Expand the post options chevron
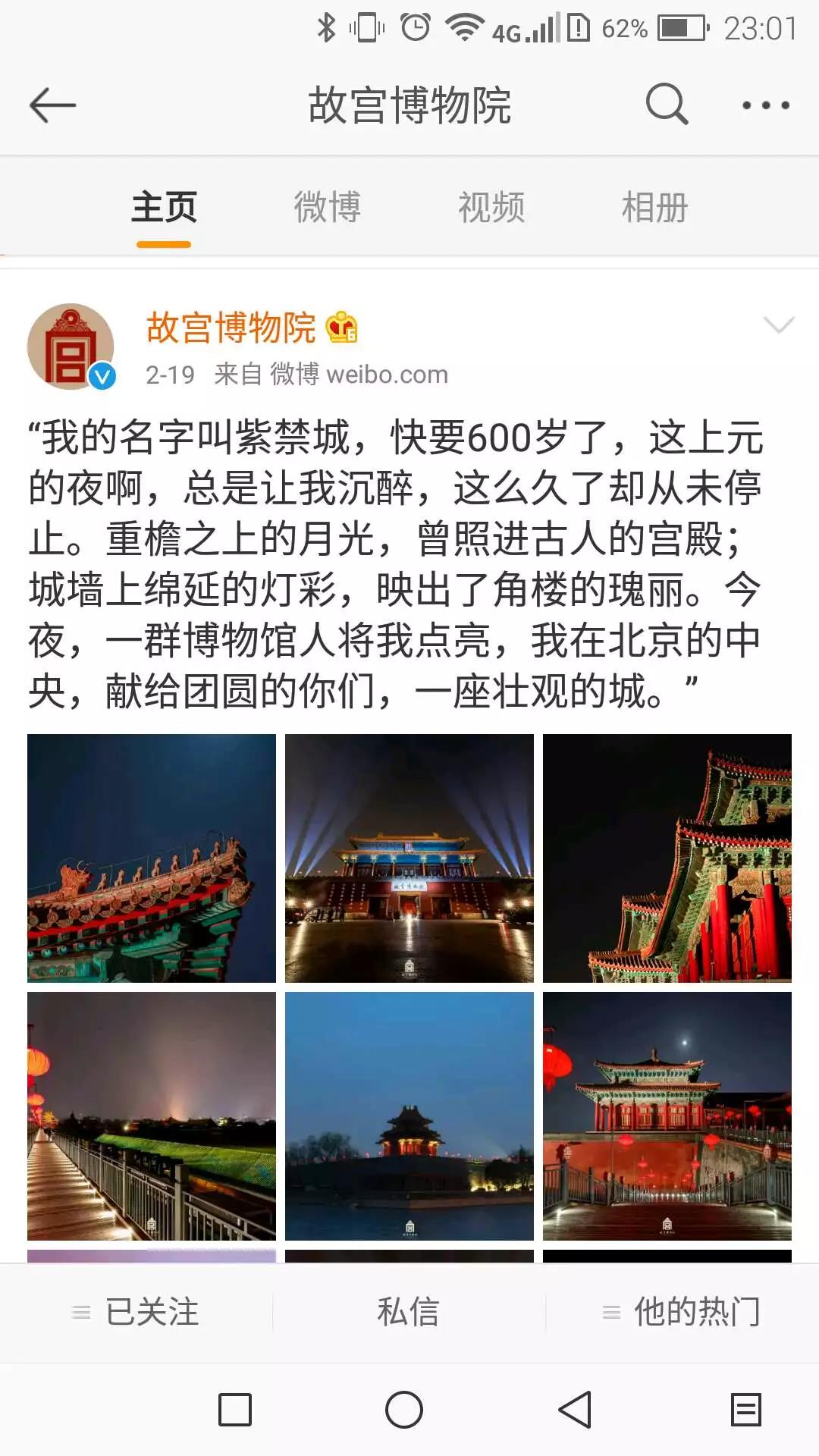 coord(778,325)
